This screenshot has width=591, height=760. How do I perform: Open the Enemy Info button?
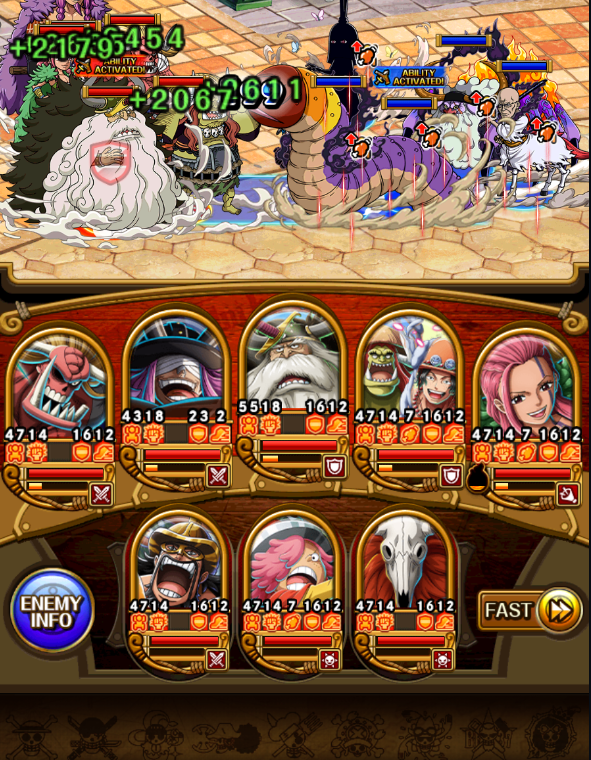click(52, 611)
